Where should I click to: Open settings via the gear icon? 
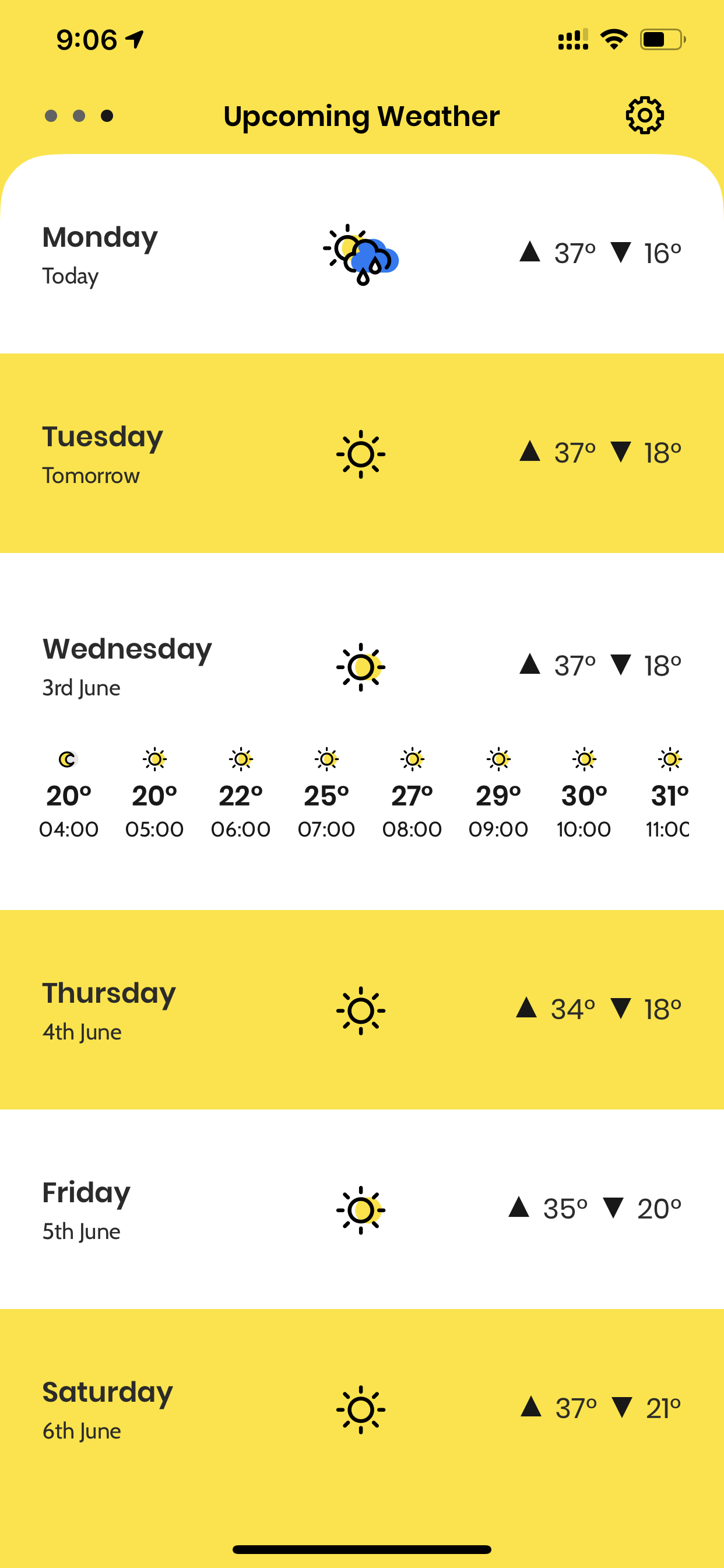(644, 115)
